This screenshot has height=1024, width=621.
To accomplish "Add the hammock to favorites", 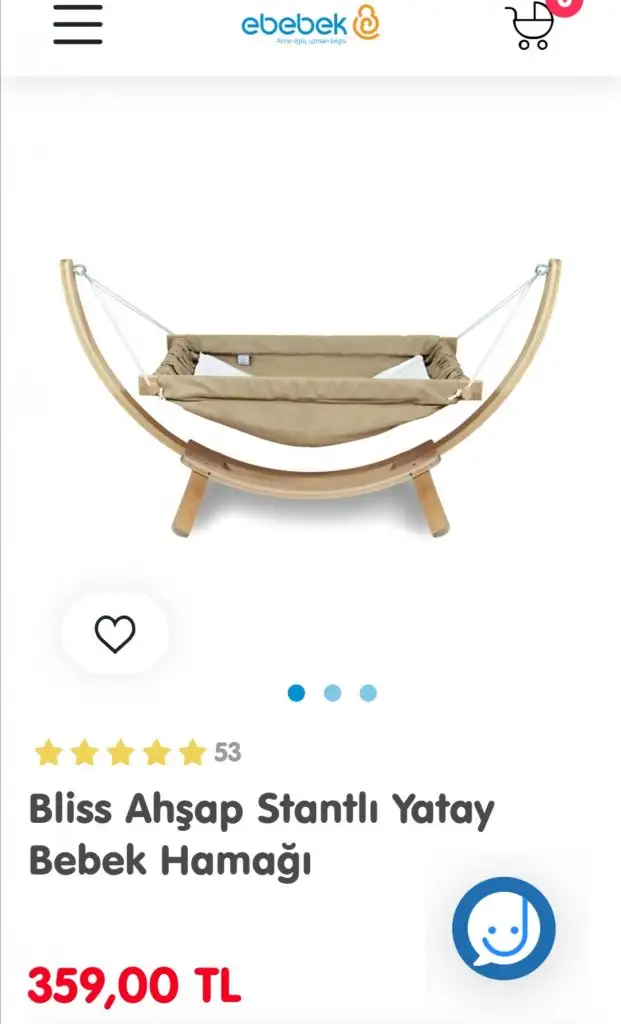I will [x=115, y=633].
